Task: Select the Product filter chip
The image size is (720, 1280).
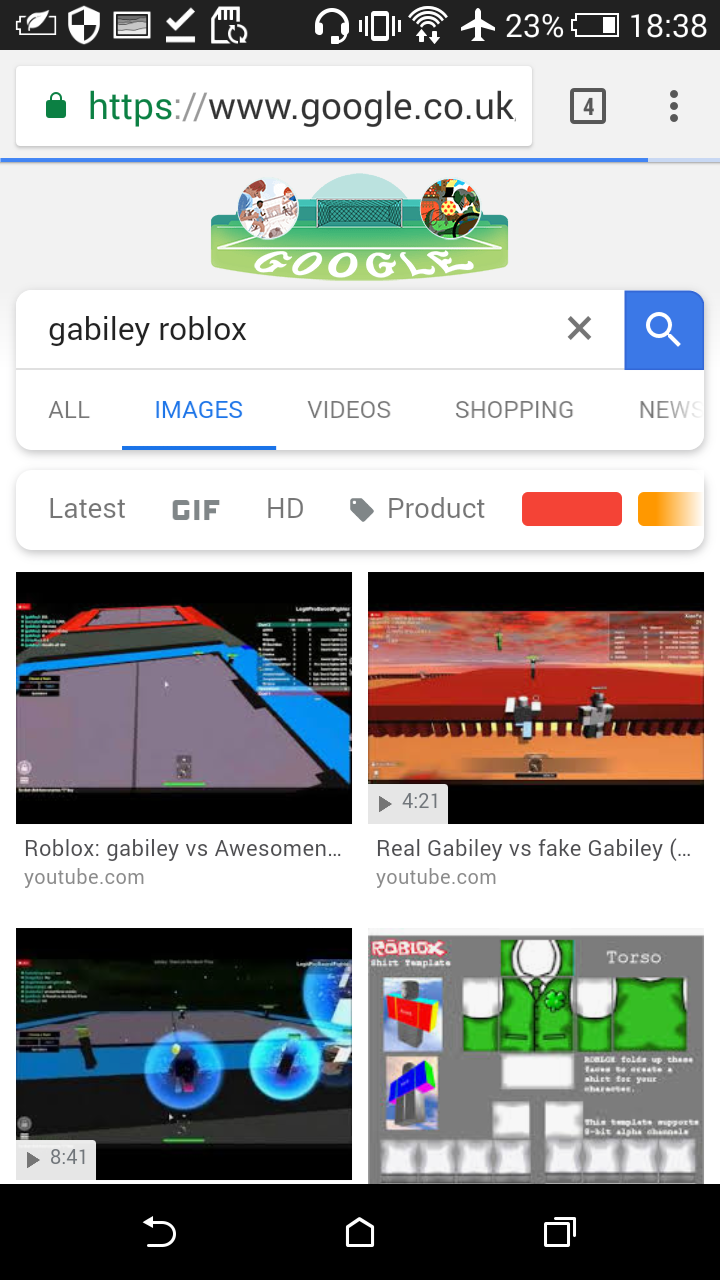Action: [x=417, y=509]
